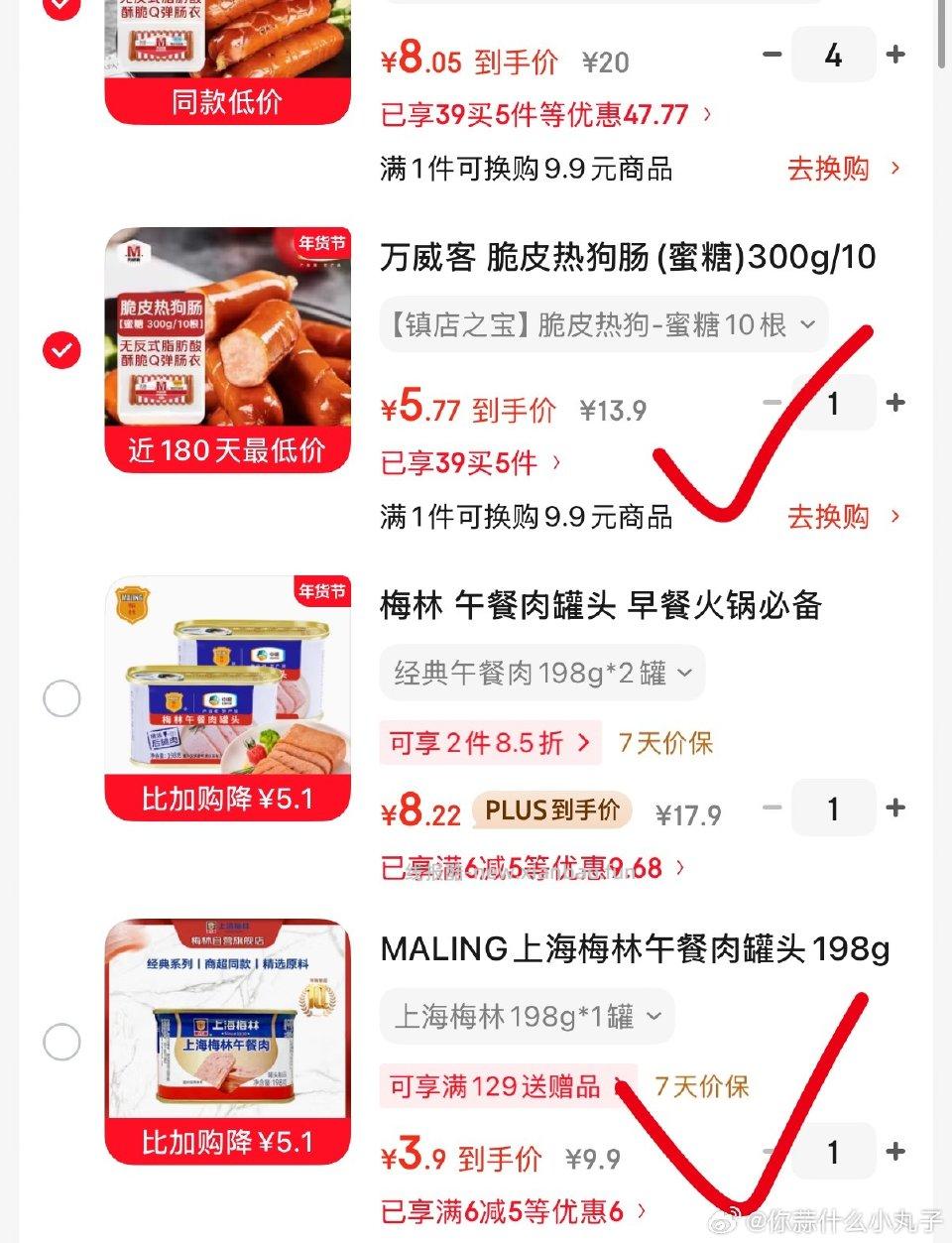952x1243 pixels.
Task: Tap minus icon on the topmost sausage item
Action: click(x=773, y=56)
